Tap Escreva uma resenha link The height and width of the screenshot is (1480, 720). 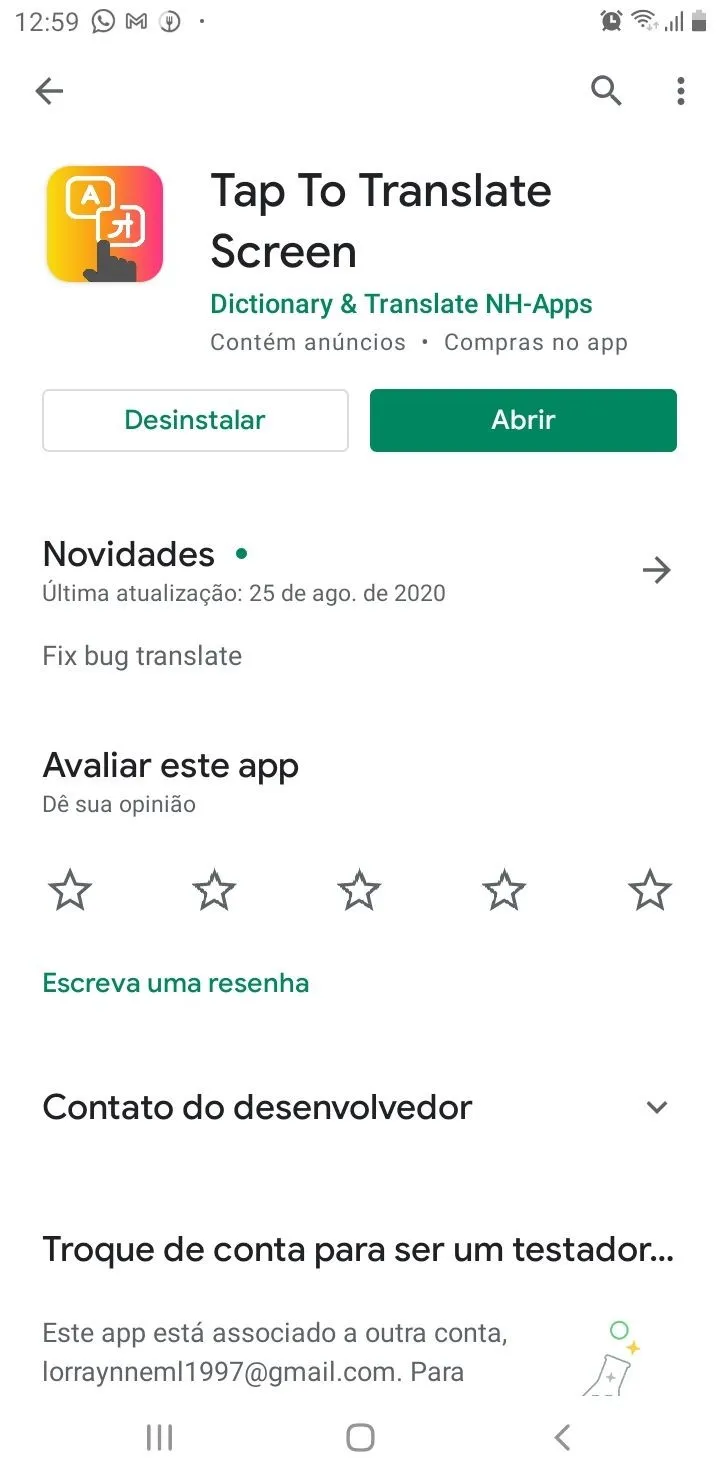176,983
